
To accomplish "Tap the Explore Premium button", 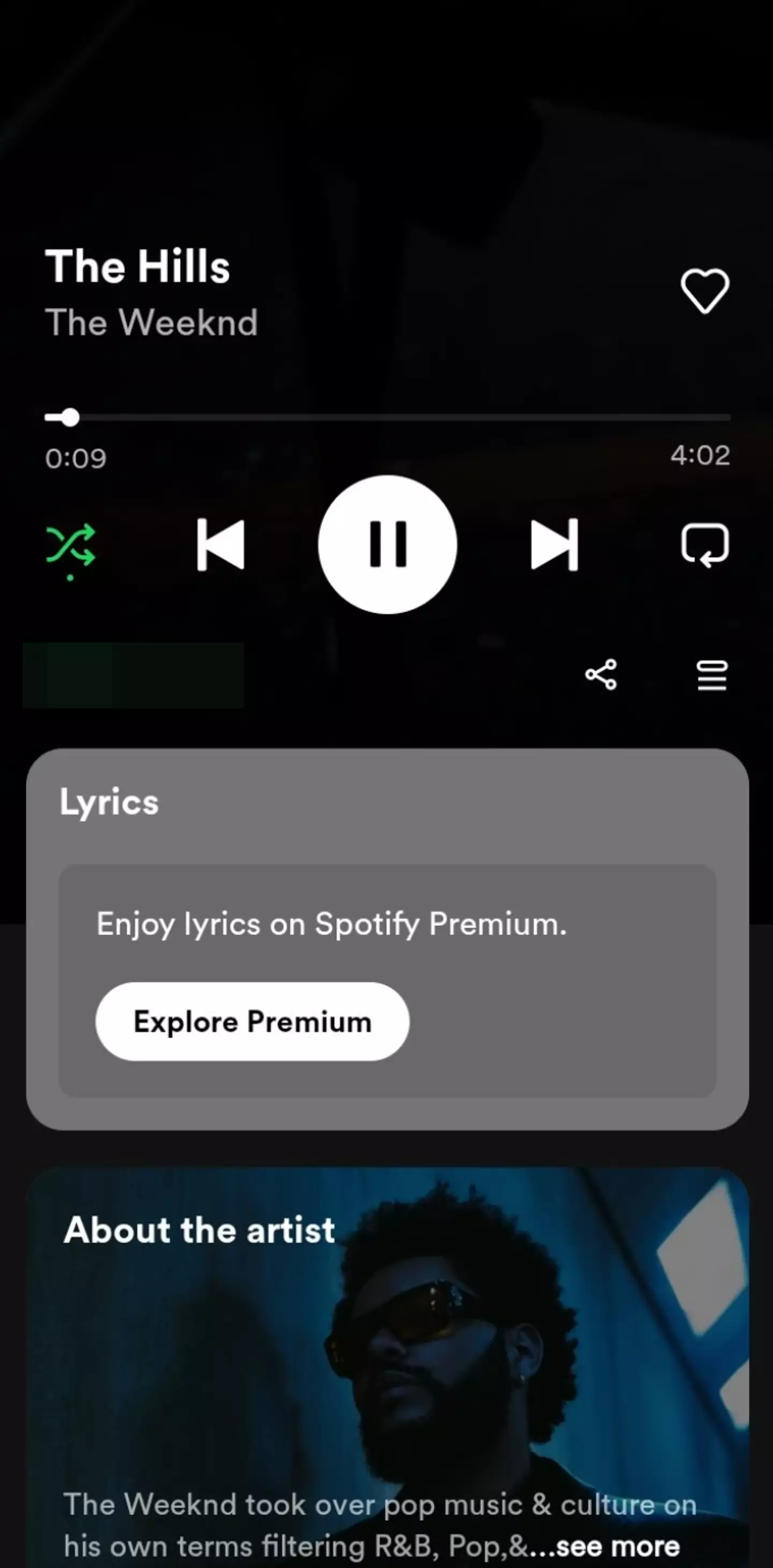I will tap(252, 1022).
